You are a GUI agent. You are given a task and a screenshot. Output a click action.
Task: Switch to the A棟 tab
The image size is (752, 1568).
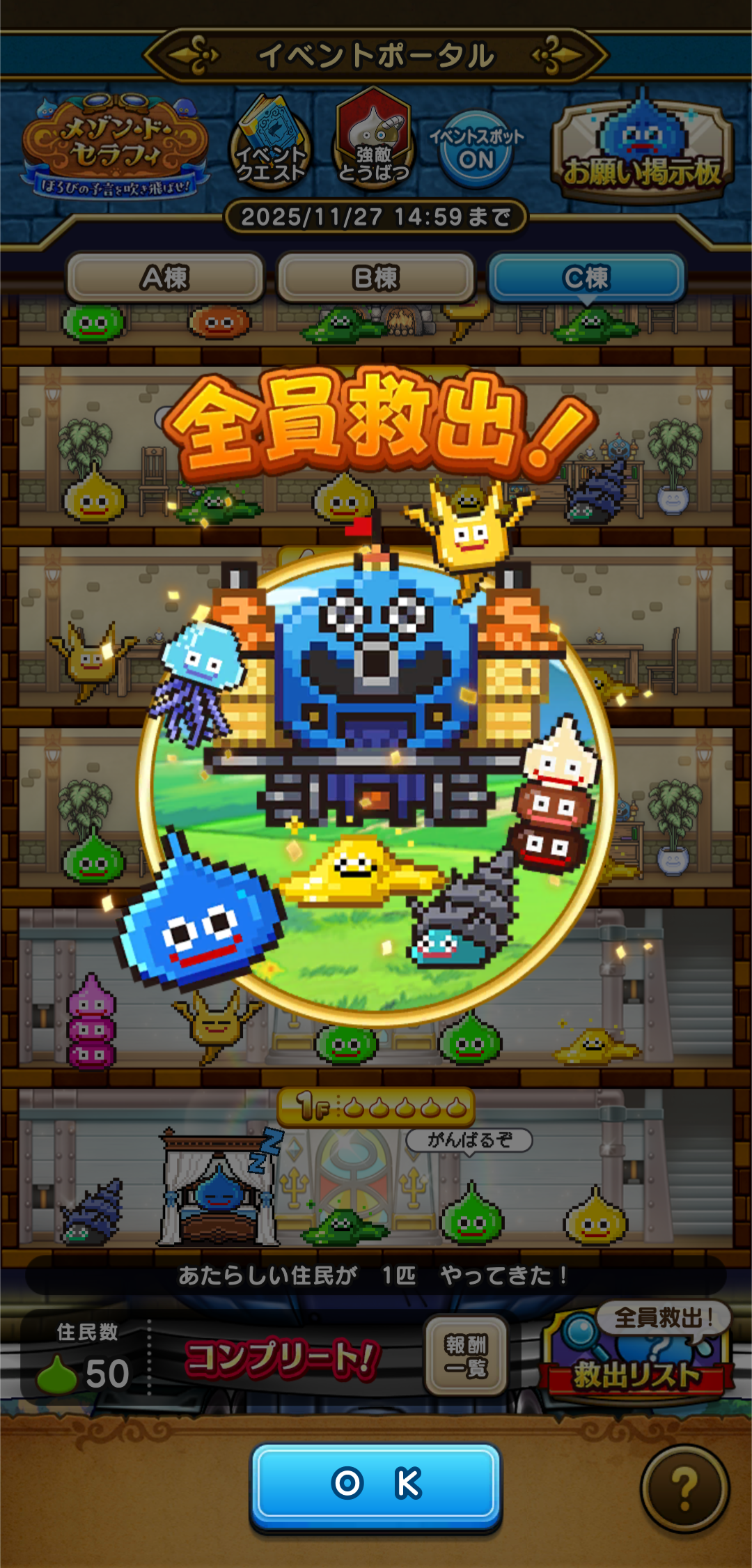[x=165, y=278]
